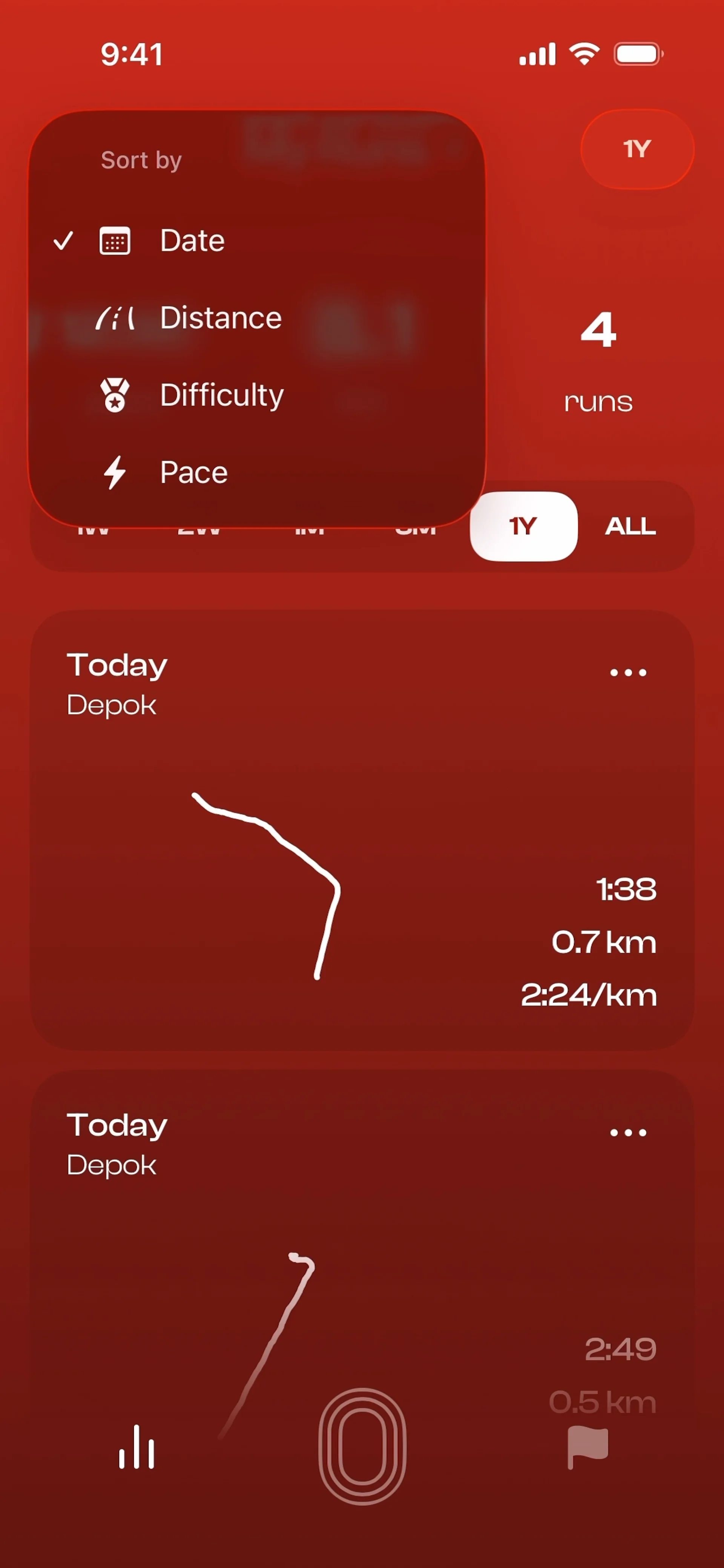Switch the time range to ALL
Viewport: 724px width, 1568px height.
coord(630,526)
